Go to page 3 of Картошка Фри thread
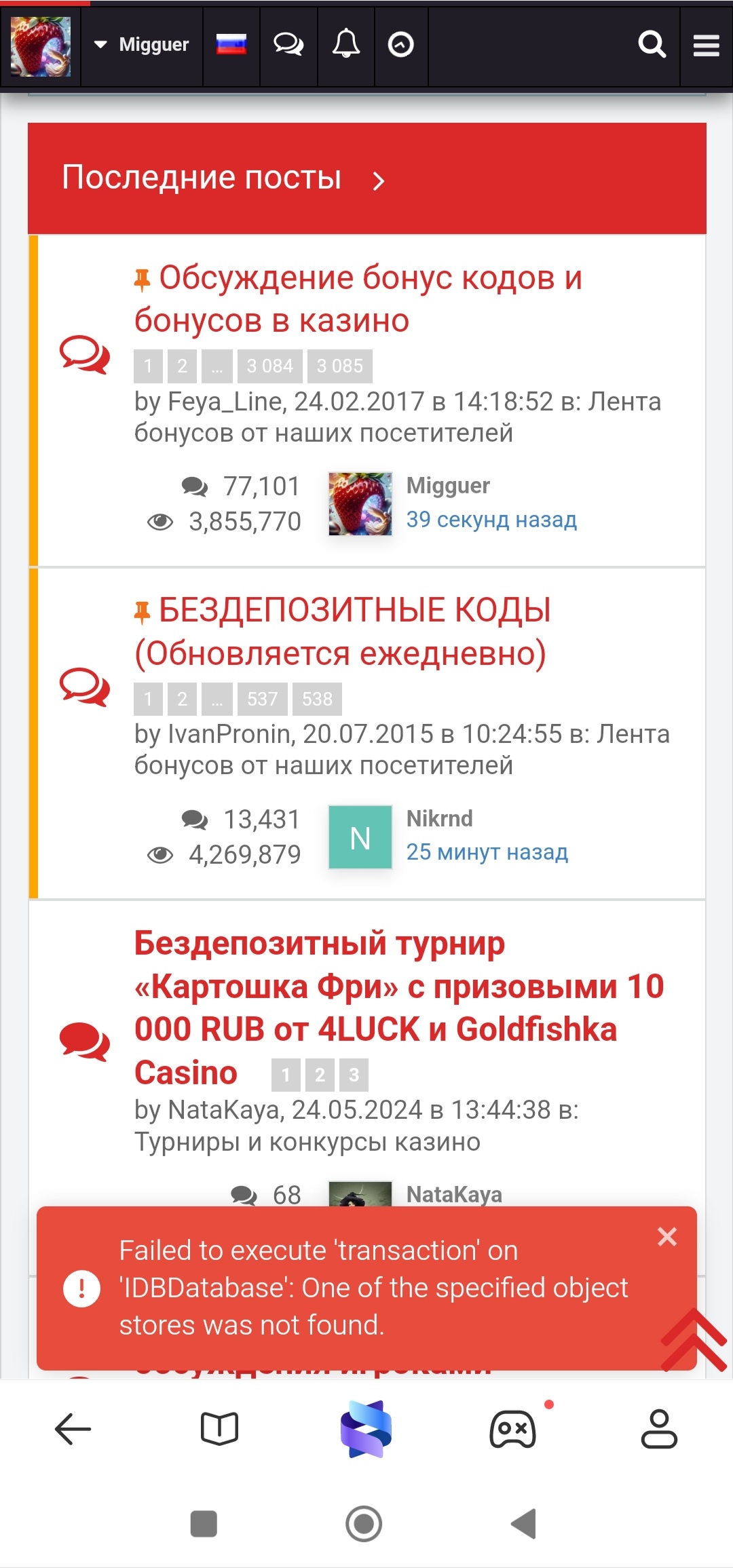 [354, 1075]
